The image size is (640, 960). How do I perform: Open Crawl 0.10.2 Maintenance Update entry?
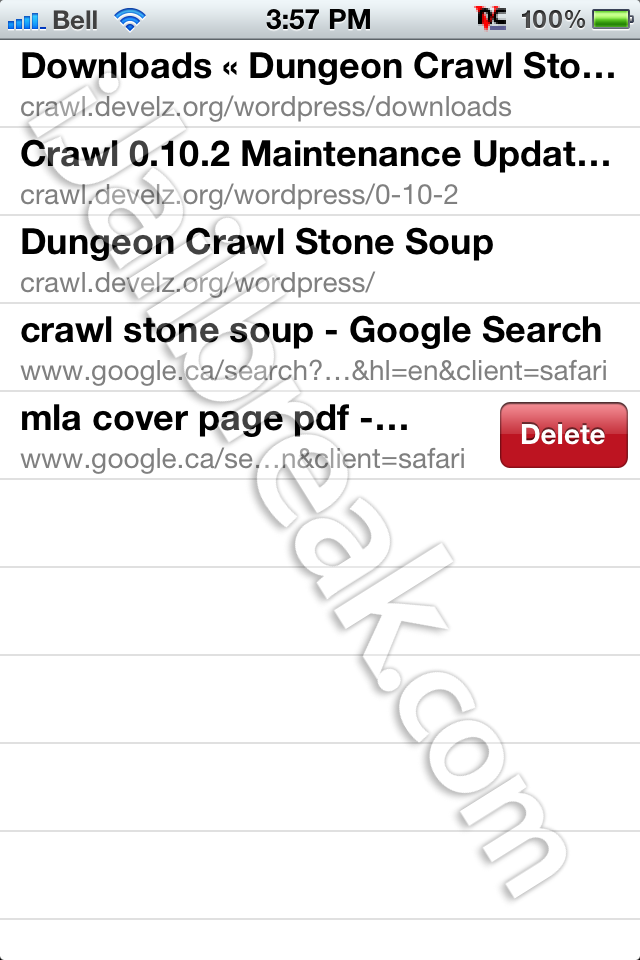(x=318, y=170)
